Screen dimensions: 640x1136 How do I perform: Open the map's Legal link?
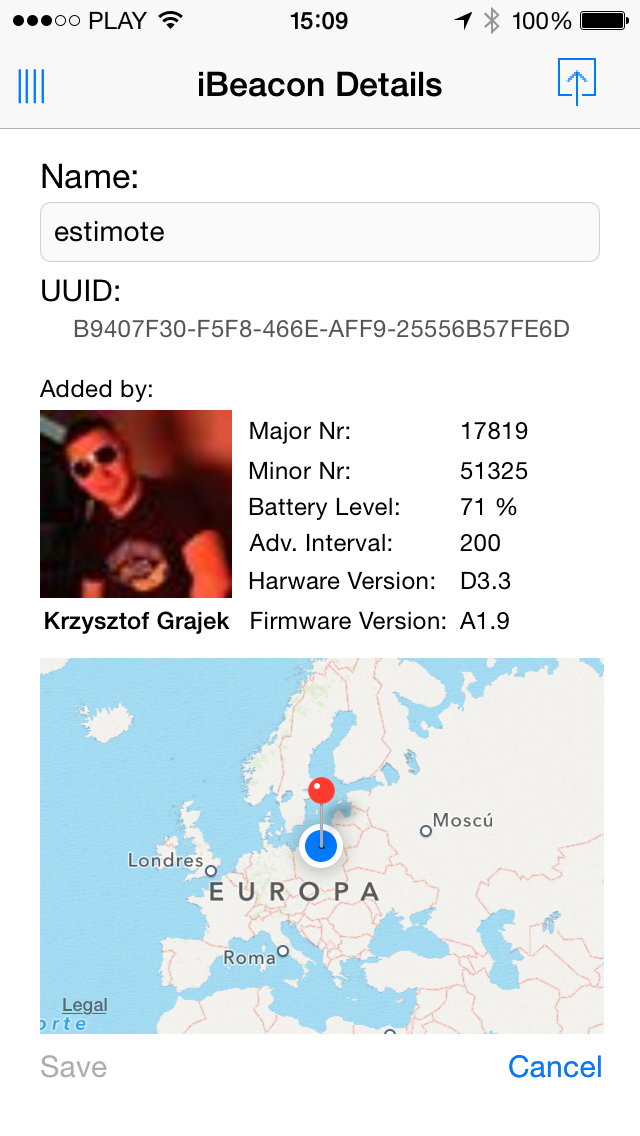pyautogui.click(x=85, y=1005)
